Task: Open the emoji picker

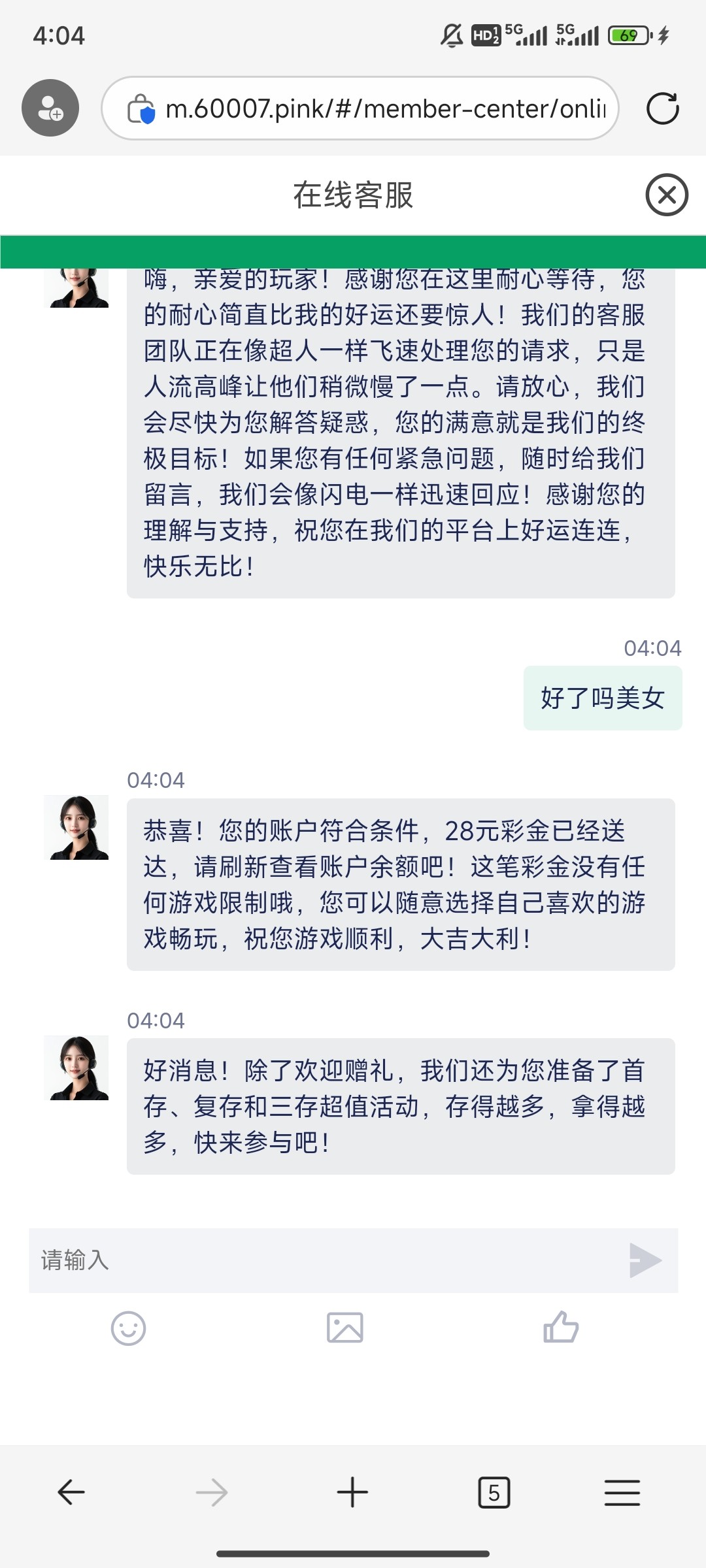Action: point(128,1328)
